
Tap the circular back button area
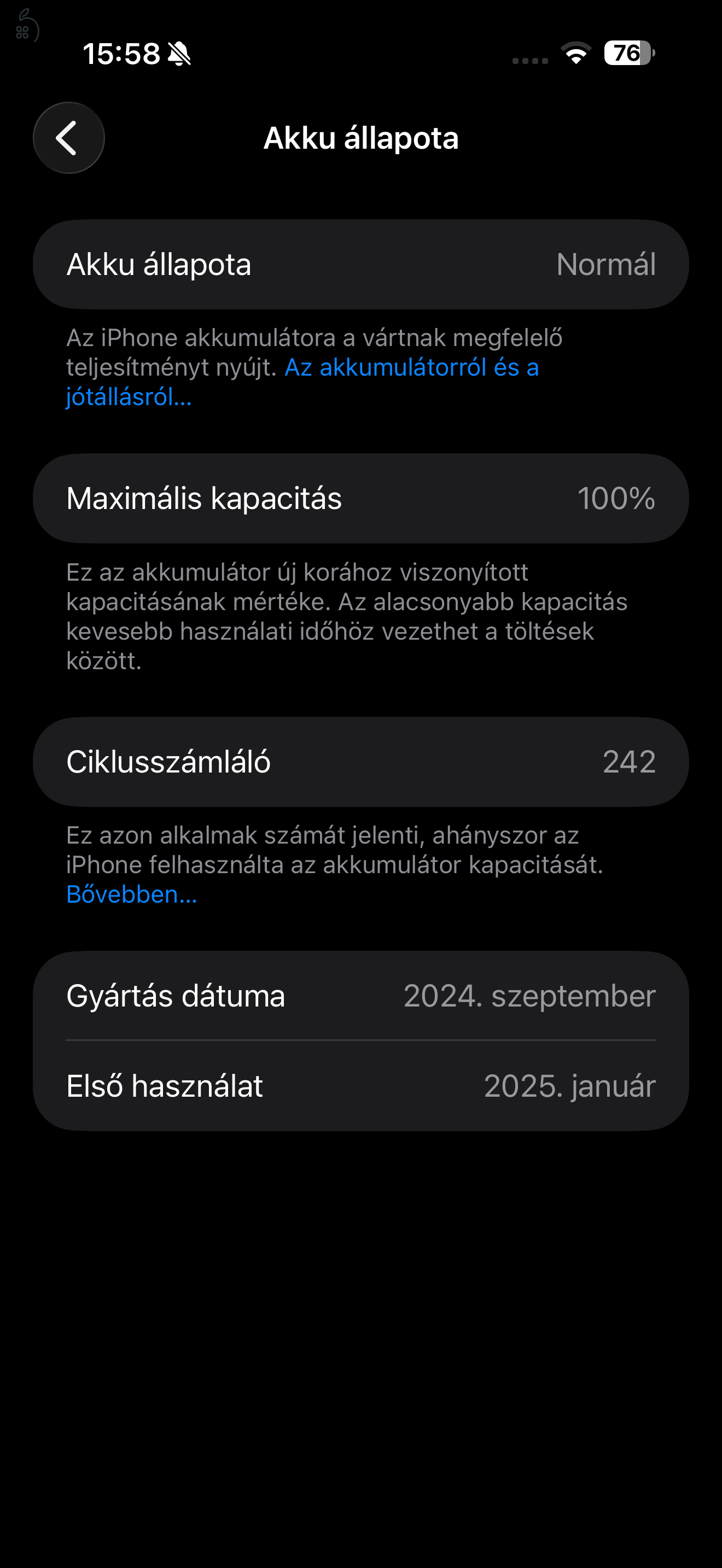point(68,138)
